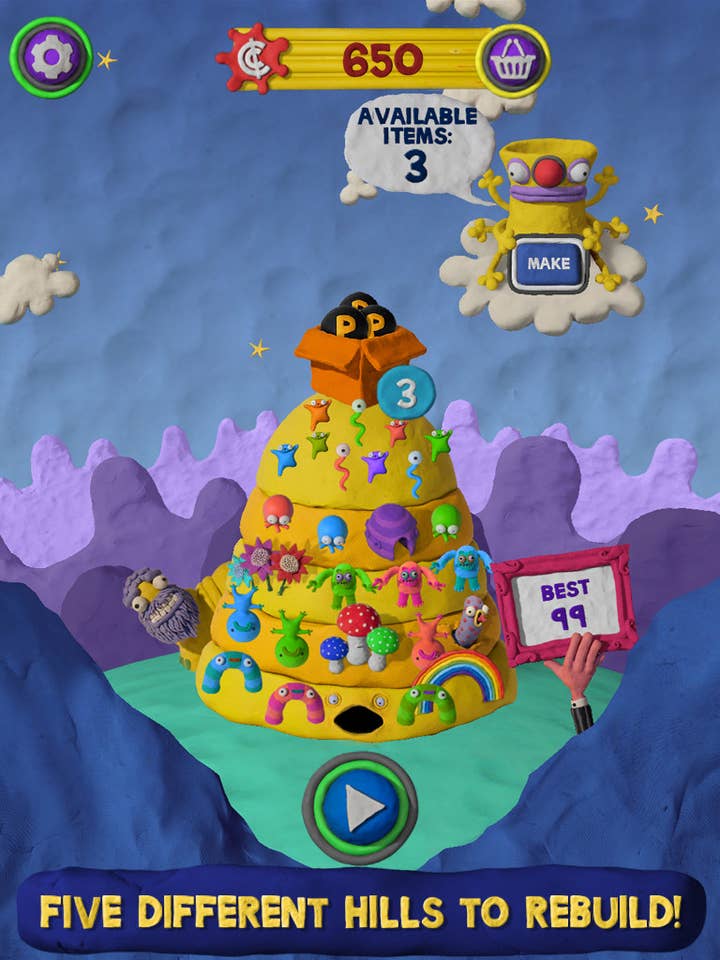Start the game with the play button
The height and width of the screenshot is (960, 720).
(x=360, y=809)
